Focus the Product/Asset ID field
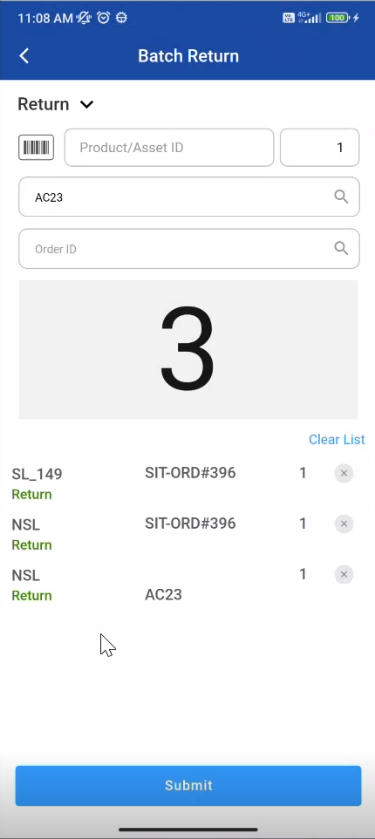375x839 pixels. pos(169,147)
